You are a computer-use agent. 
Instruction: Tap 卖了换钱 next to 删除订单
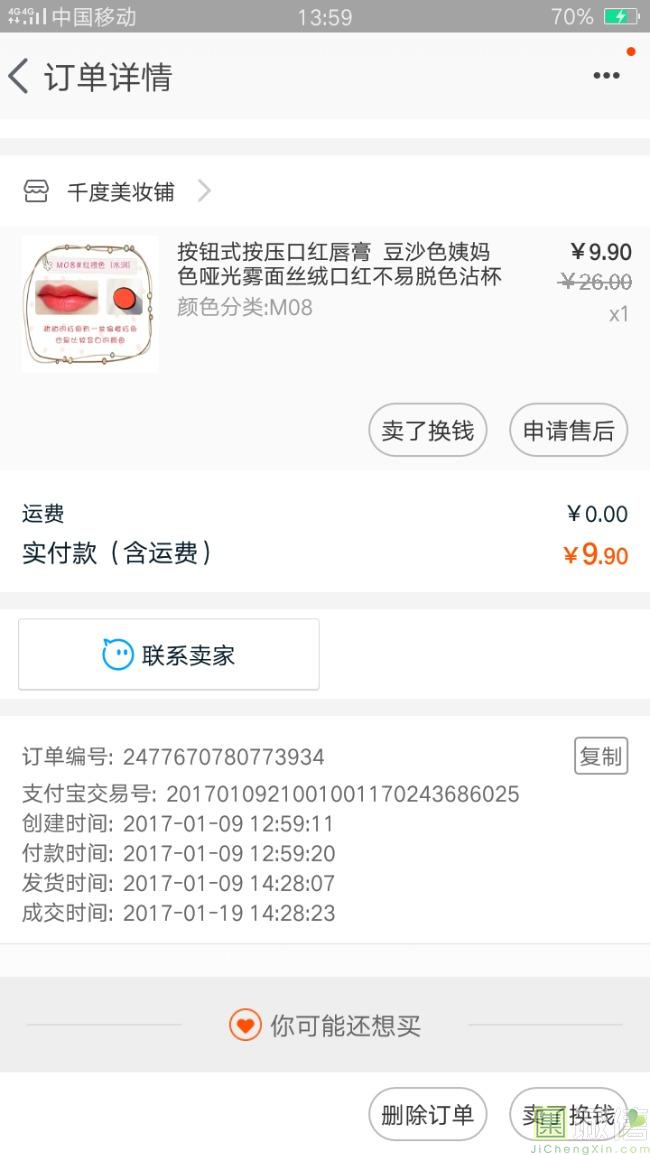[568, 1115]
